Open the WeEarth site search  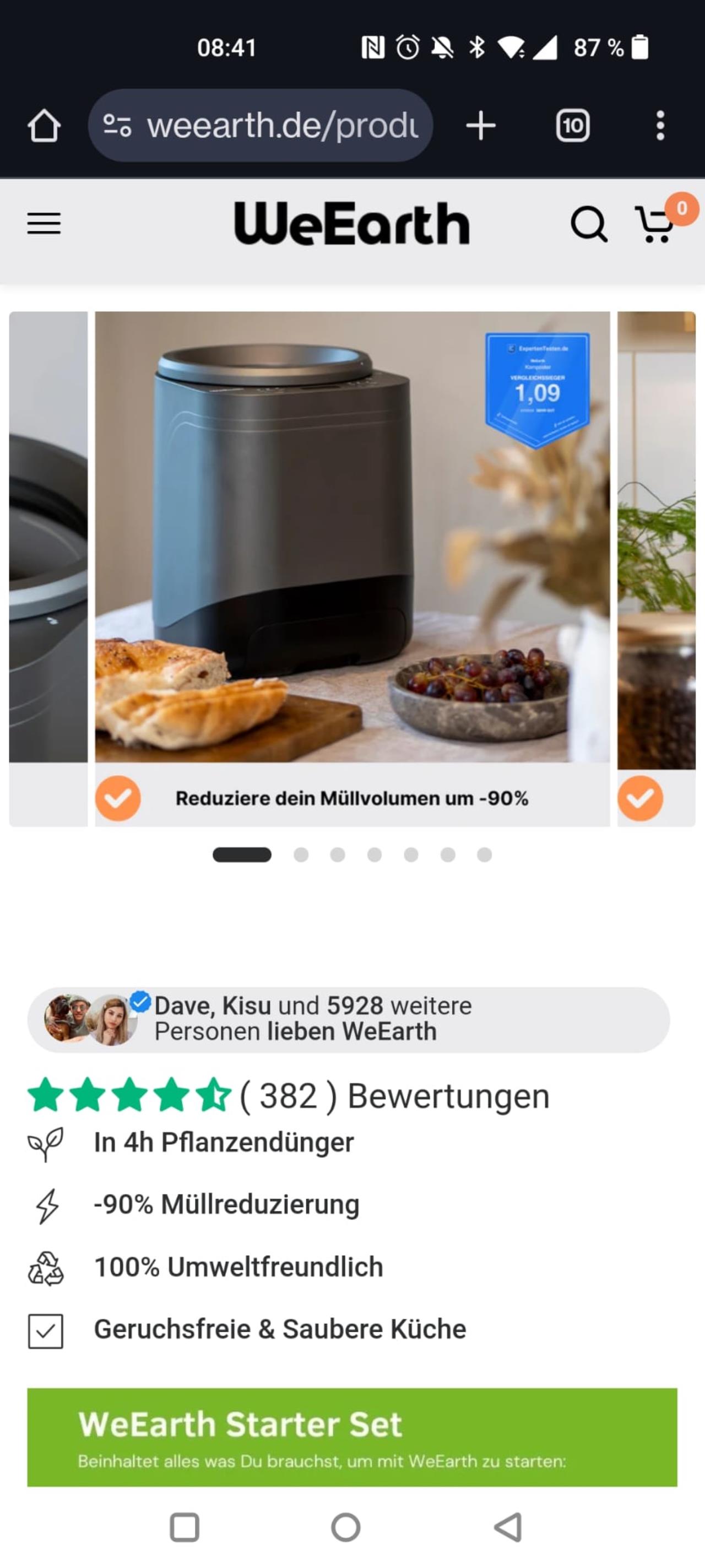588,225
